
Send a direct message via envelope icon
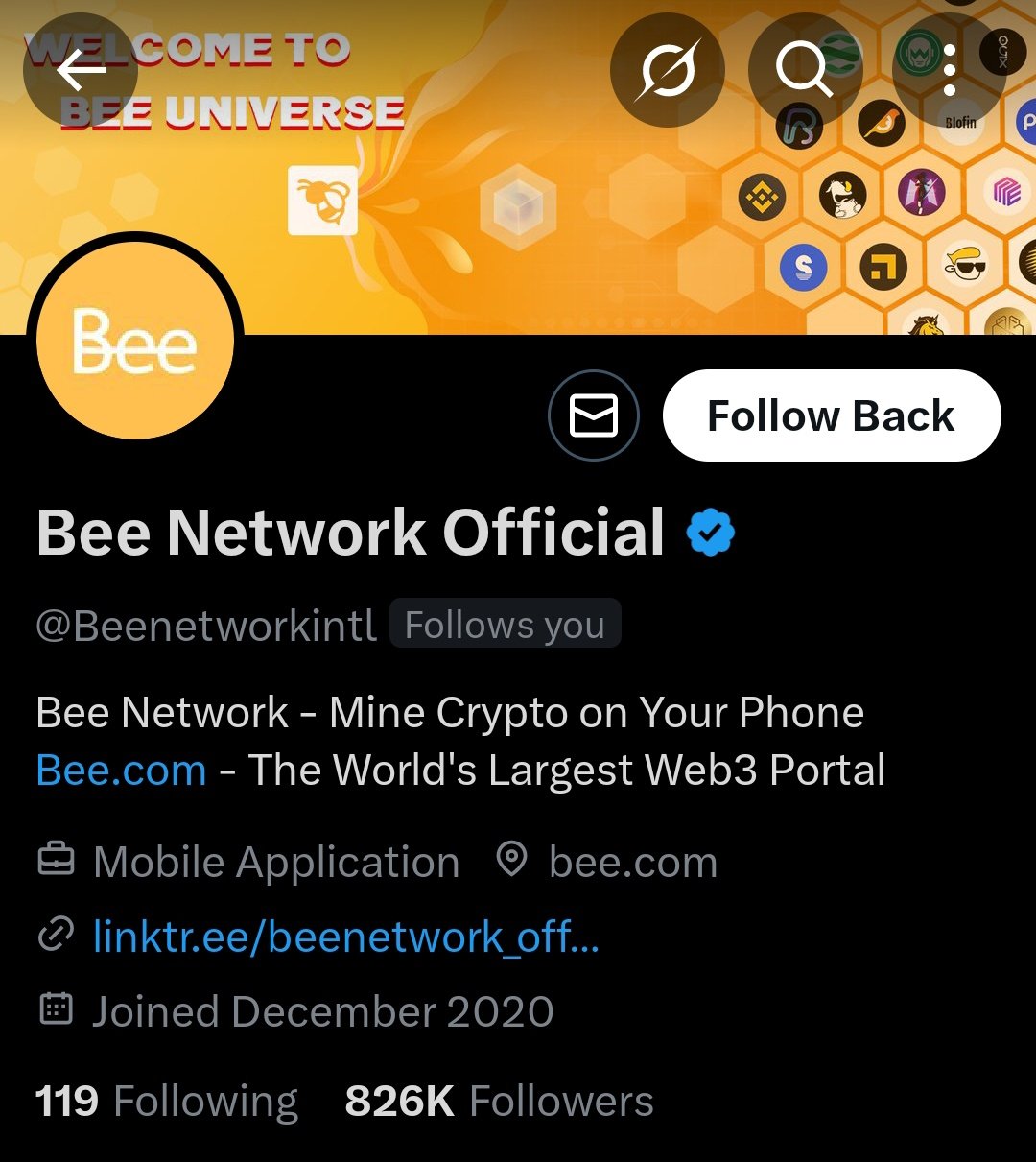click(594, 416)
